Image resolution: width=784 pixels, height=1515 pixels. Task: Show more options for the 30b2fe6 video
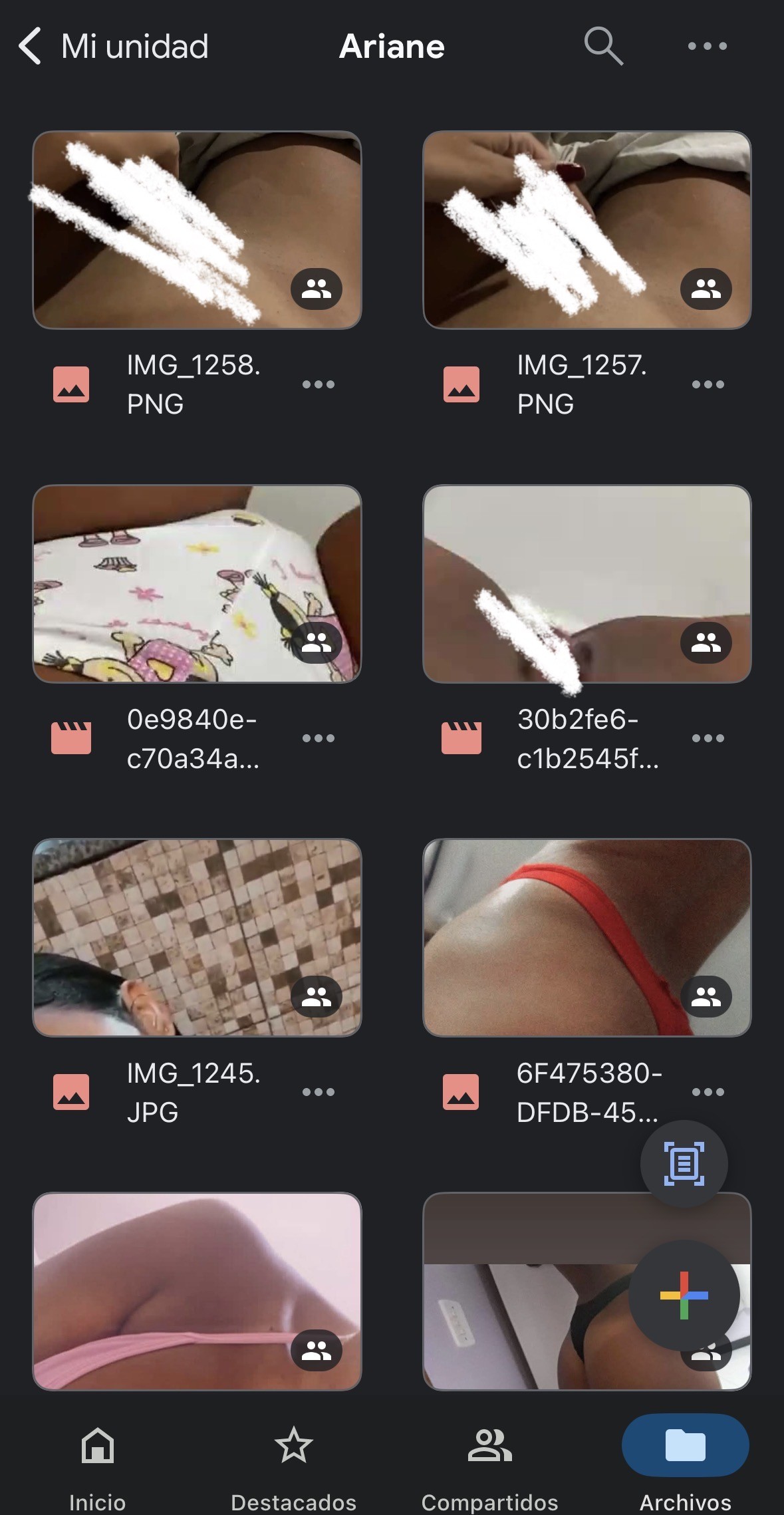pyautogui.click(x=708, y=738)
